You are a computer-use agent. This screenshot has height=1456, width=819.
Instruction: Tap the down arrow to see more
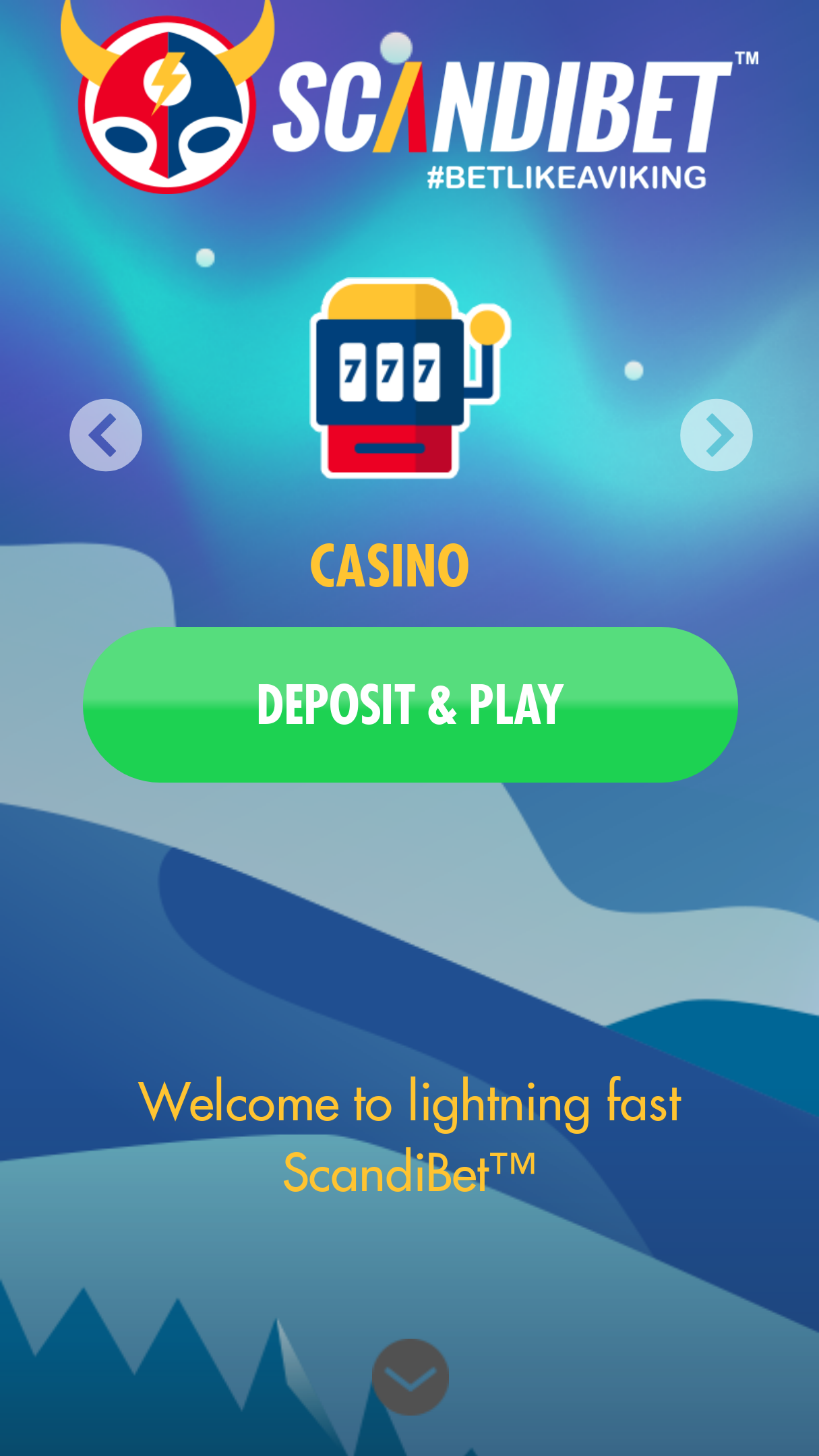(x=410, y=1376)
